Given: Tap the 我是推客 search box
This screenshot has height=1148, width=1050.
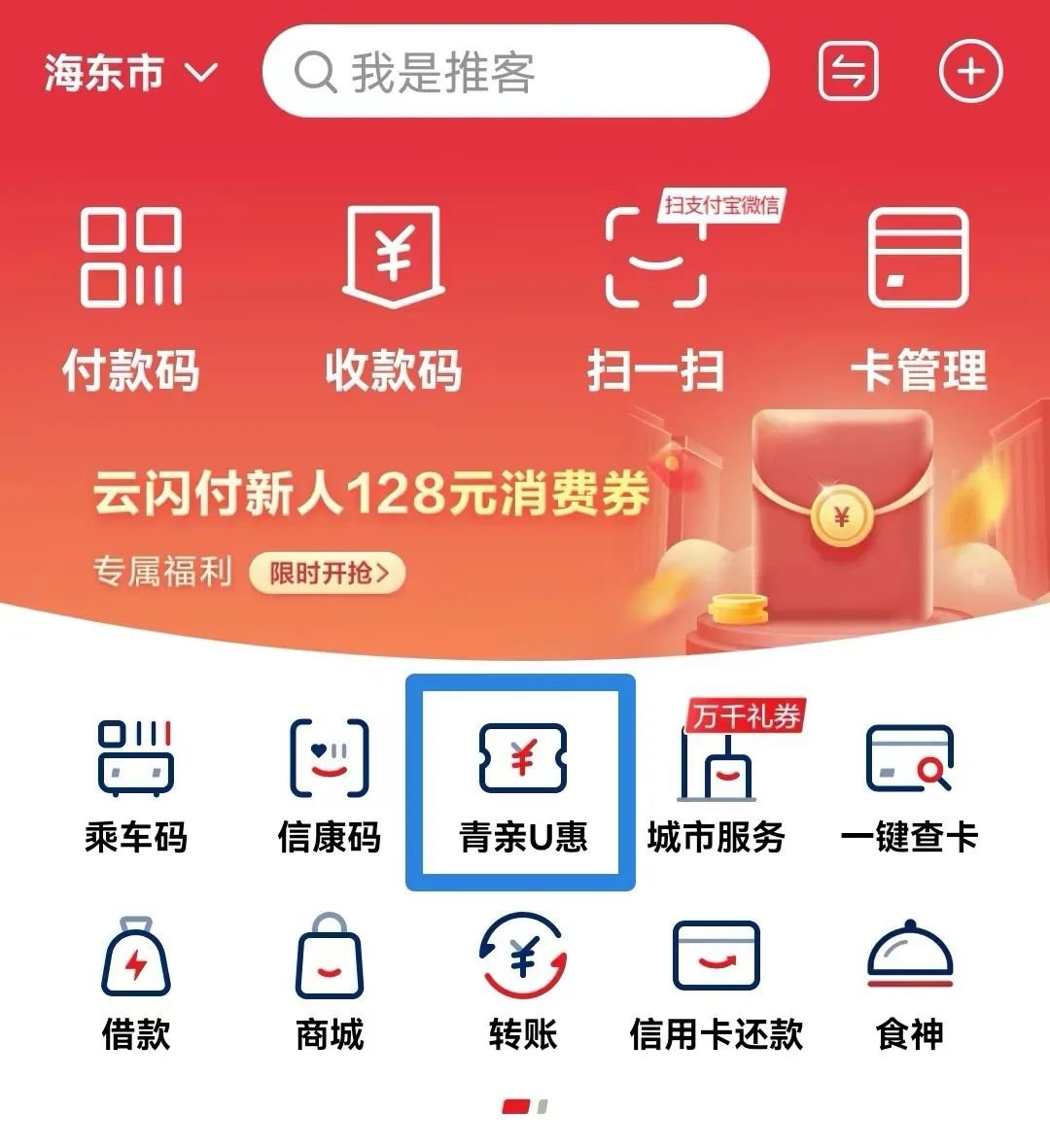Looking at the screenshot, I should click(515, 72).
